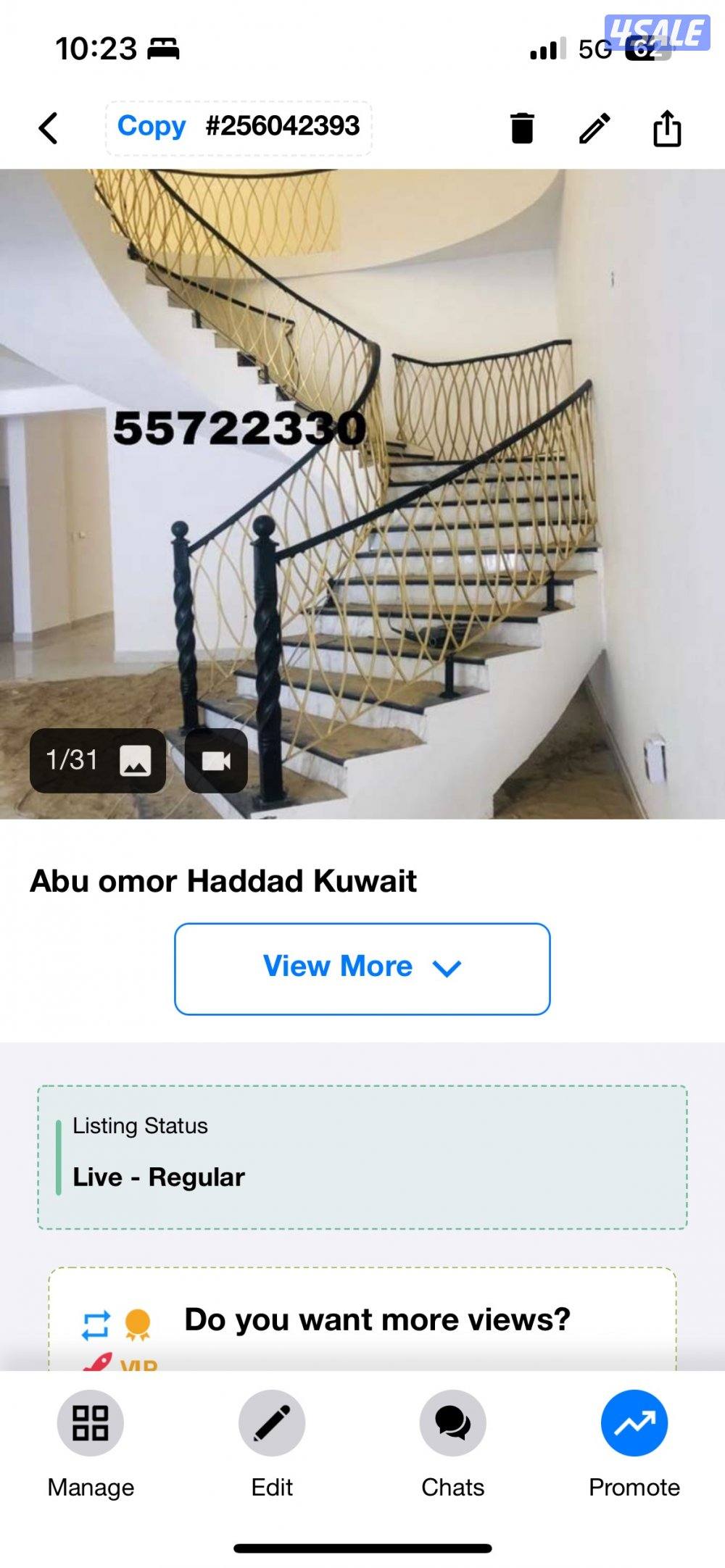
Task: Open the Edit pencil in bottom bar
Action: point(271,1422)
